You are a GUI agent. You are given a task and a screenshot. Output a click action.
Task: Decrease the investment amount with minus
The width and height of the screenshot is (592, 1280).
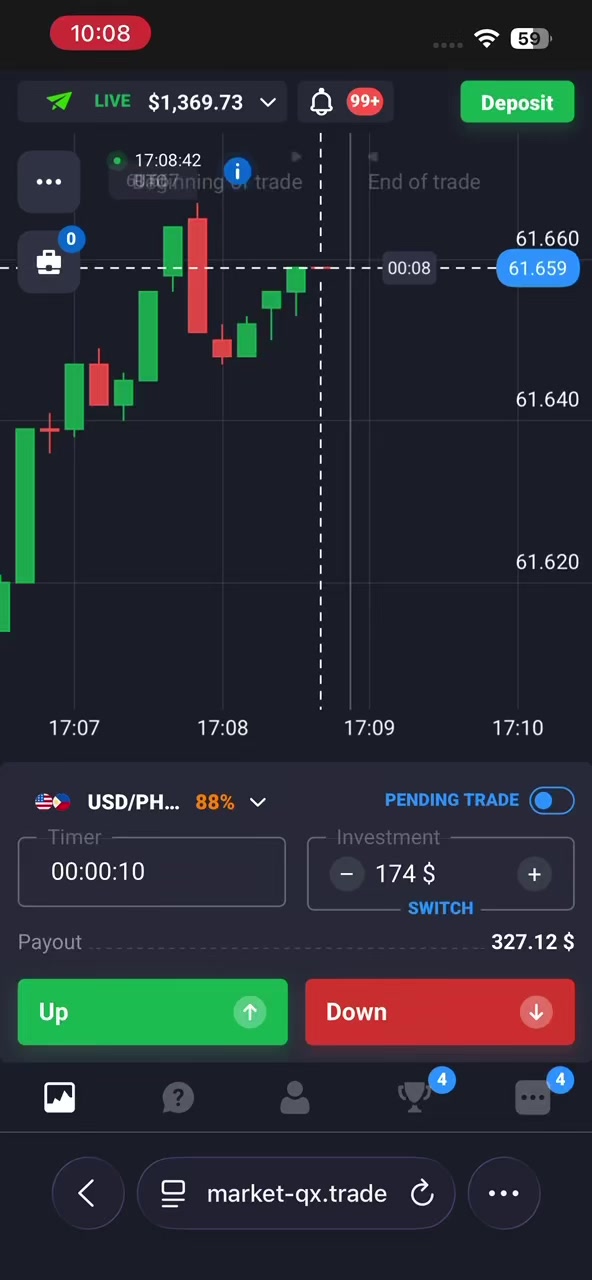click(x=346, y=874)
